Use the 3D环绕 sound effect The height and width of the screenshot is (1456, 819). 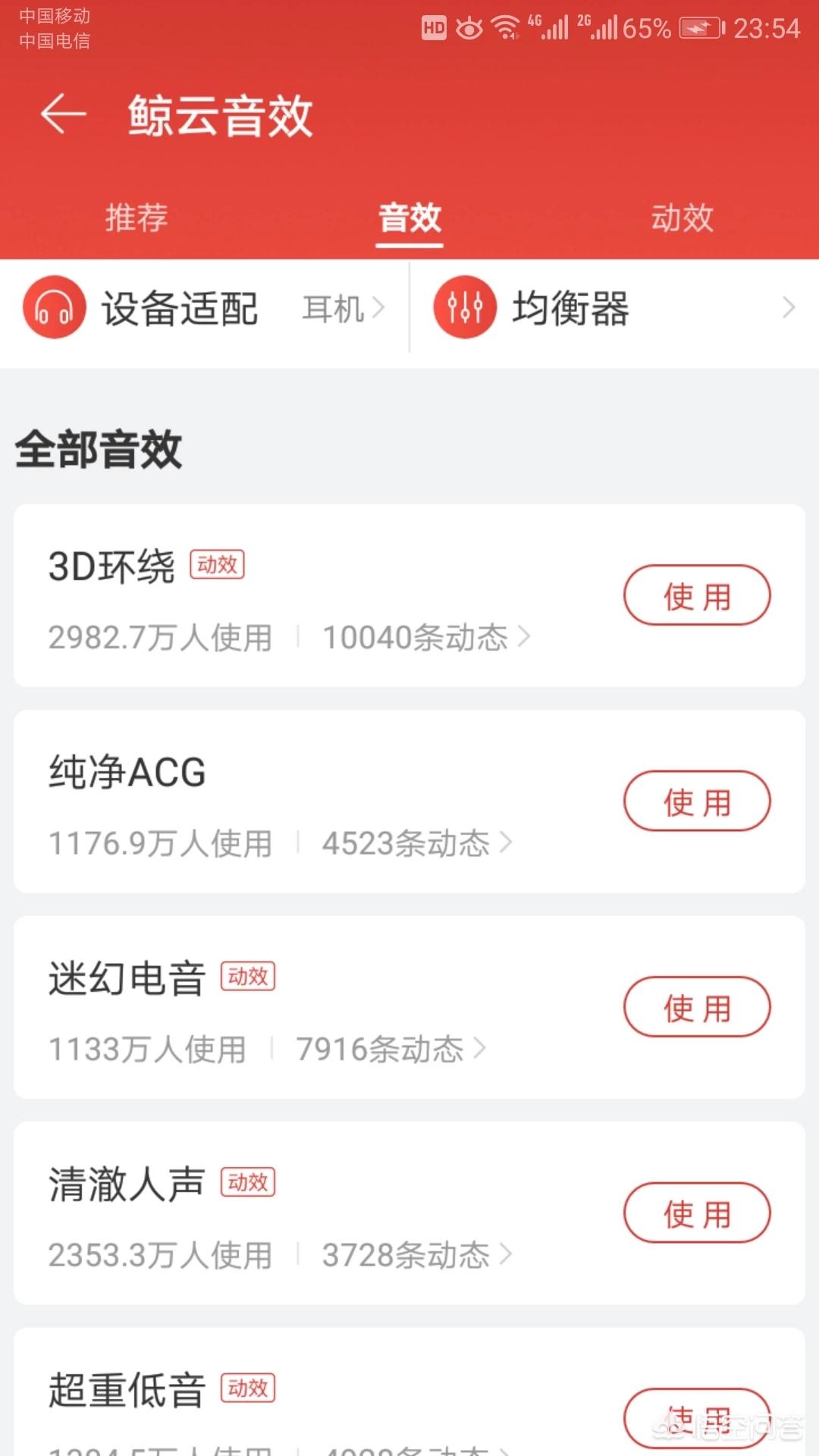pyautogui.click(x=696, y=595)
